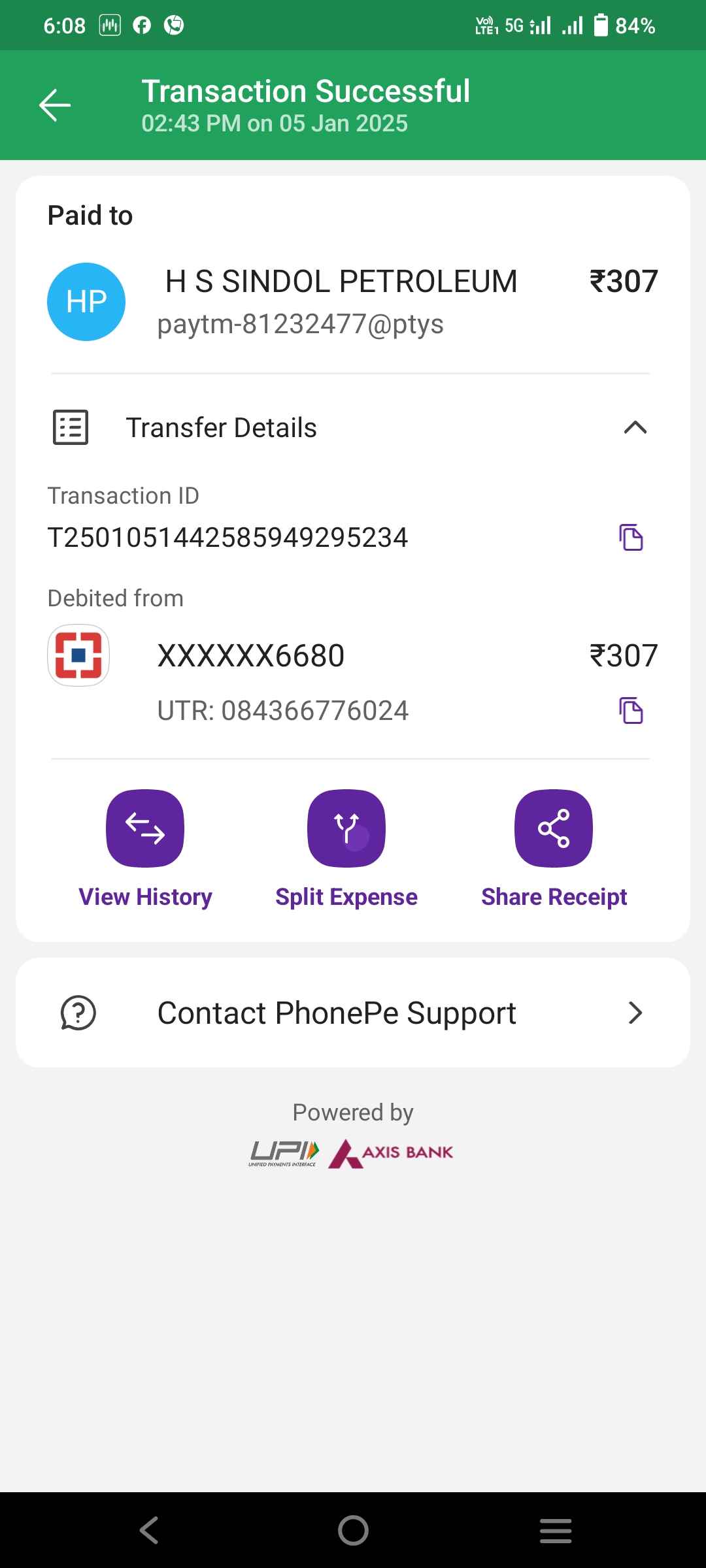706x1568 pixels.
Task: Open Contact PhonePe Support
Action: click(353, 1013)
